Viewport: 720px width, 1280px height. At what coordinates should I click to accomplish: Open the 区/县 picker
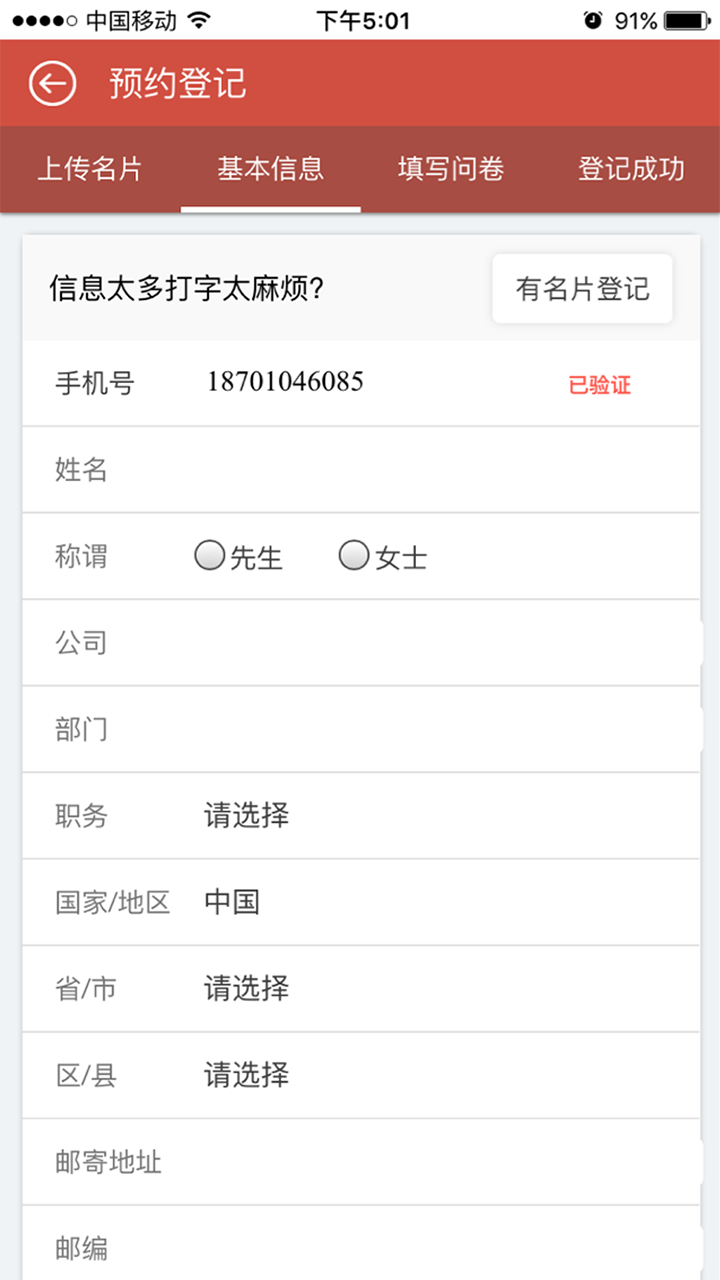(361, 1075)
